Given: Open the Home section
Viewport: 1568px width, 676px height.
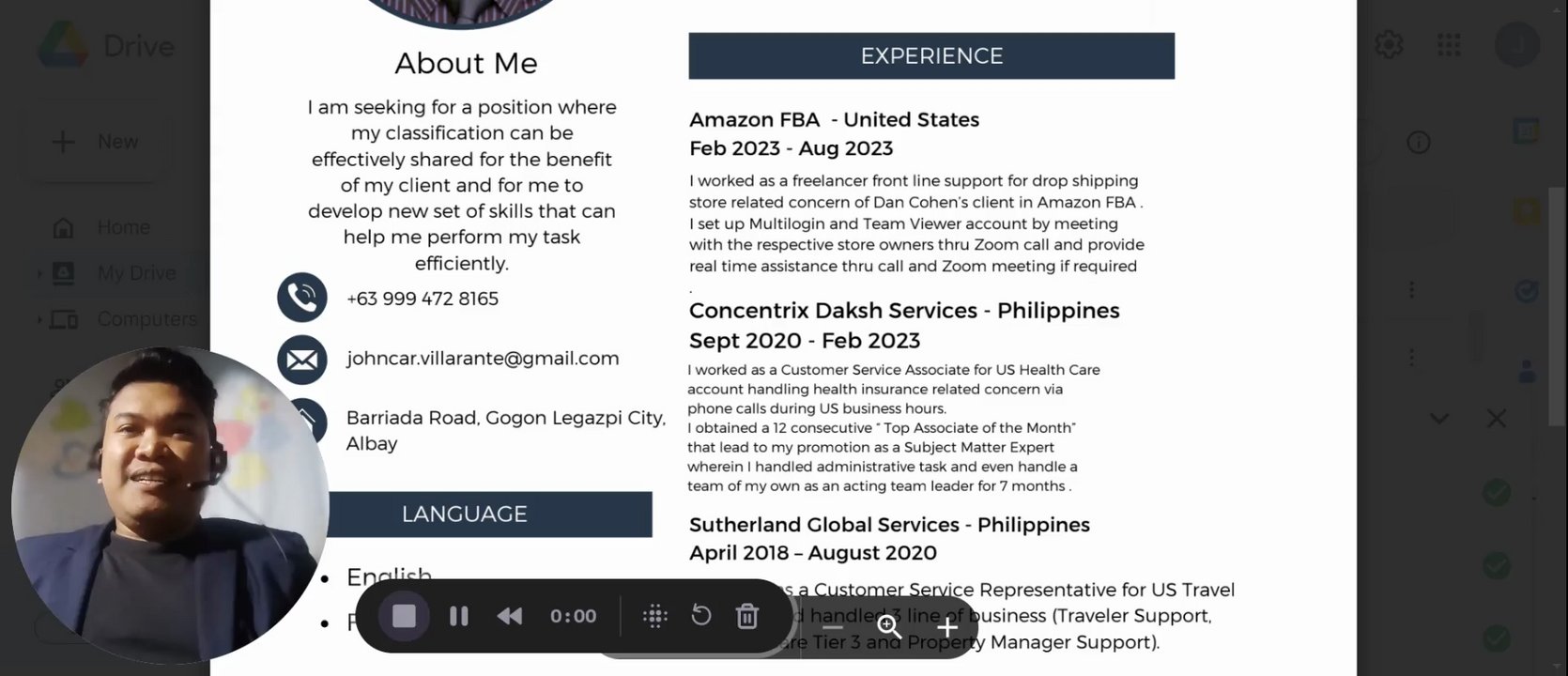Looking at the screenshot, I should tap(123, 227).
